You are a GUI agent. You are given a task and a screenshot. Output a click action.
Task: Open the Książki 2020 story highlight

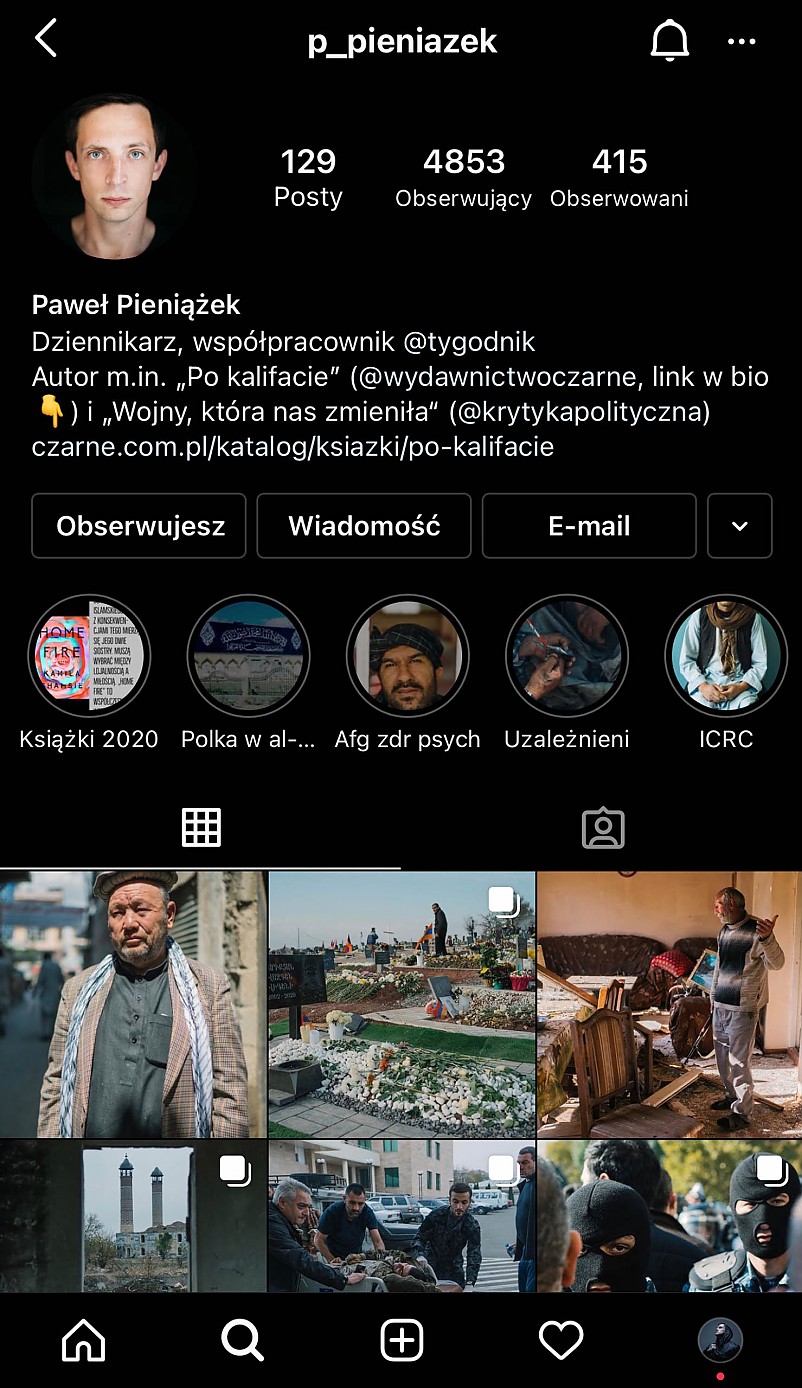(x=89, y=656)
